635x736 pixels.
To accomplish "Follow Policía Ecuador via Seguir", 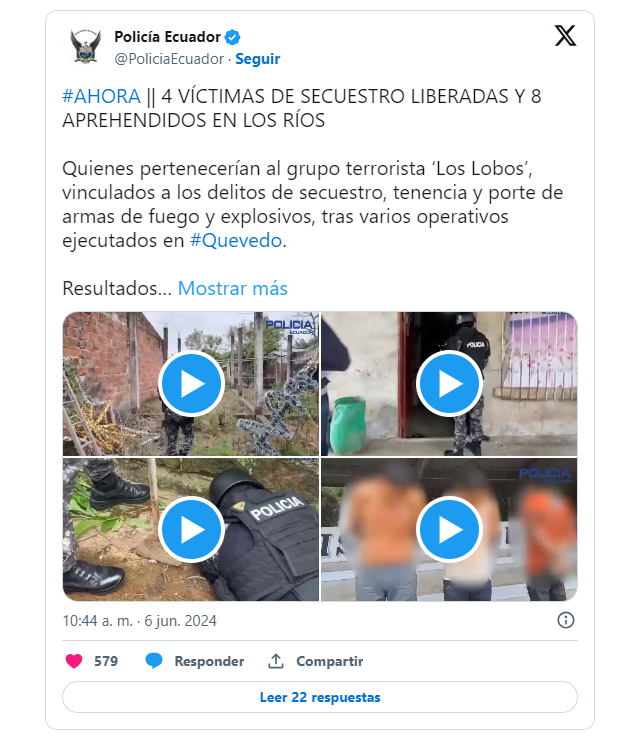I will (257, 59).
